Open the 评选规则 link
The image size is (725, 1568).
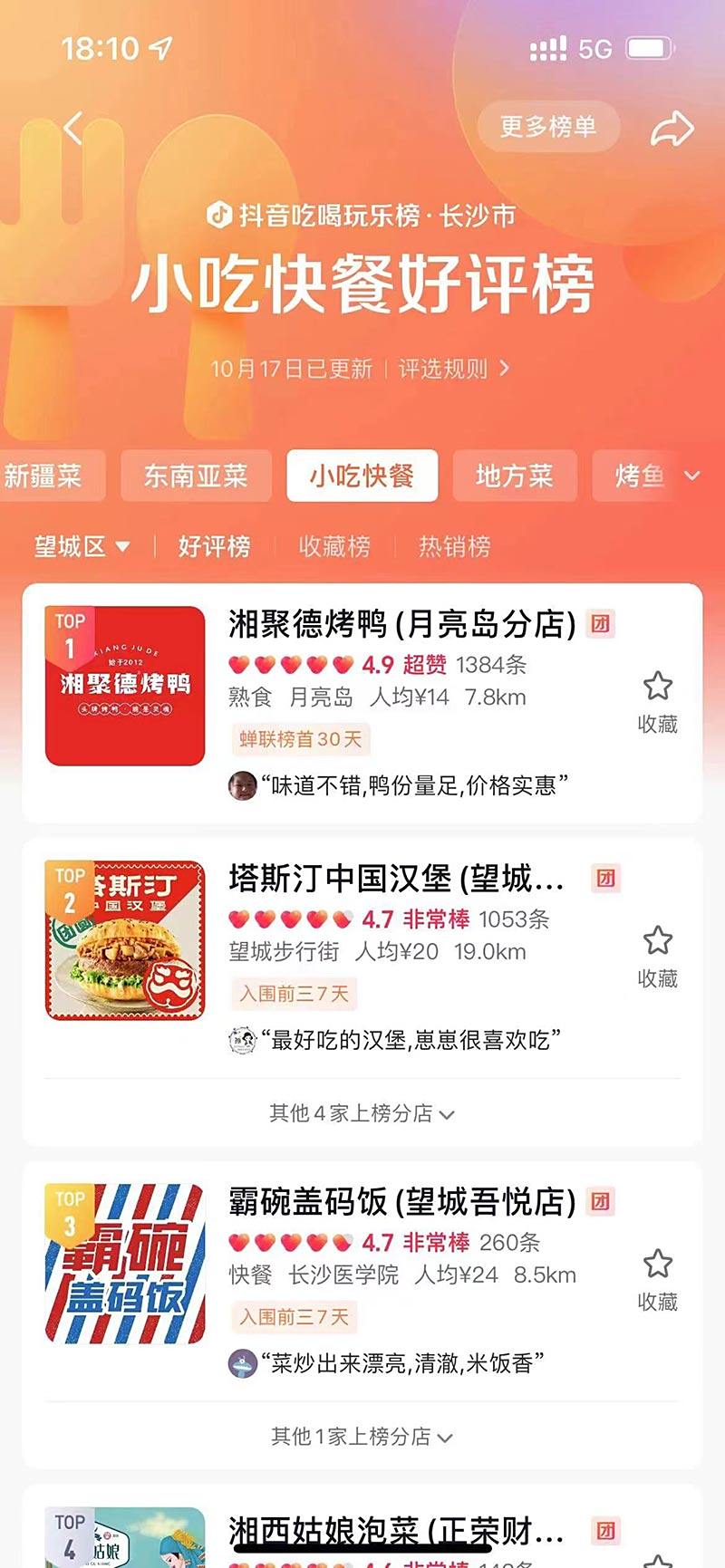pos(453,369)
